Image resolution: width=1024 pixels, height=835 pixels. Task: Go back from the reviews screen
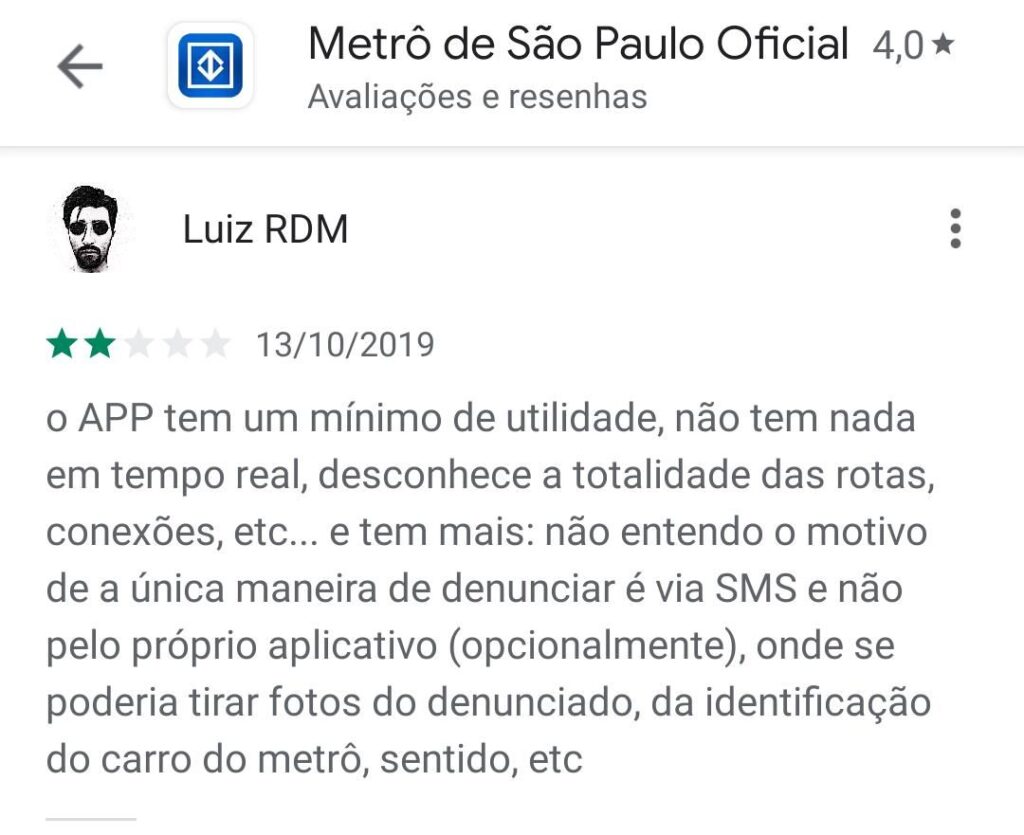pos(79,67)
